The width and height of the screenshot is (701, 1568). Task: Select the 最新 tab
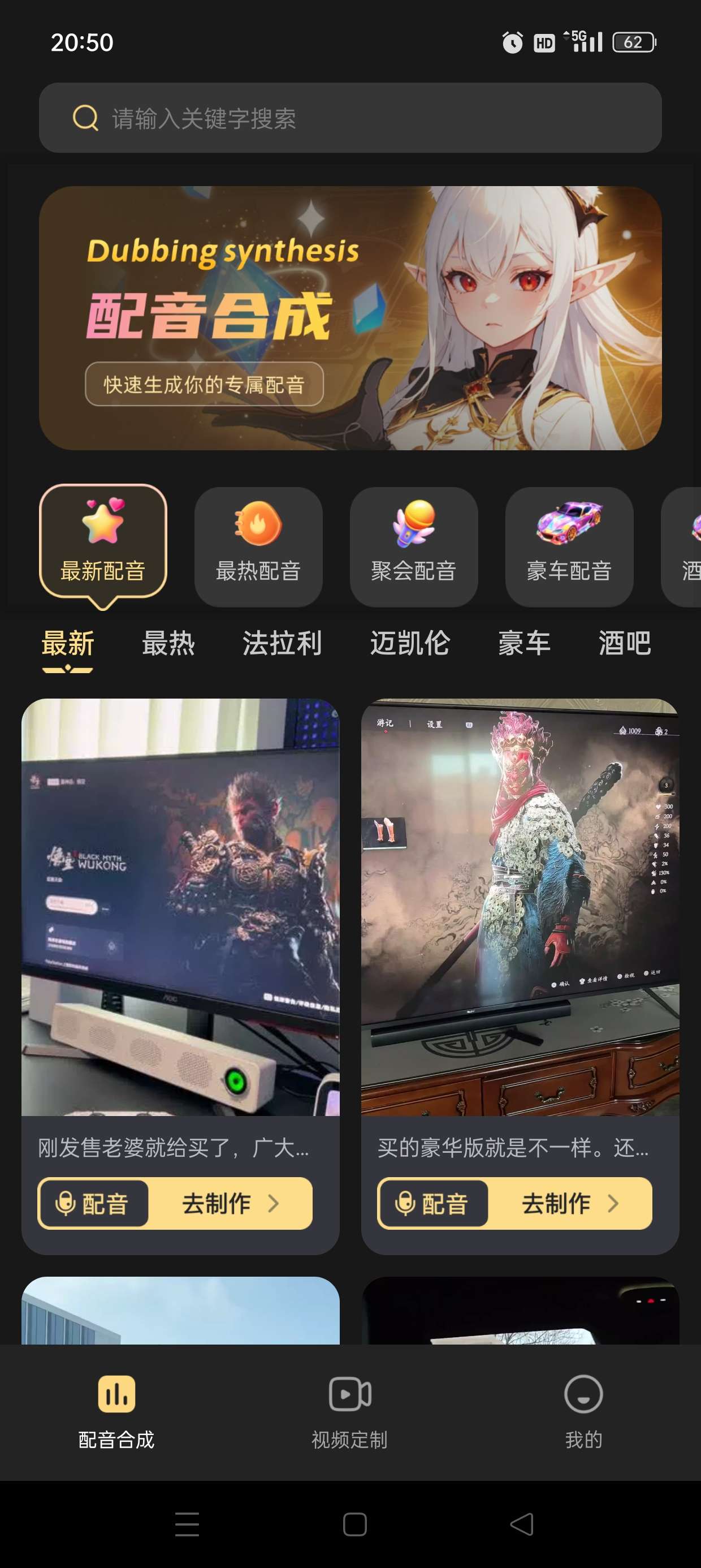tap(67, 643)
